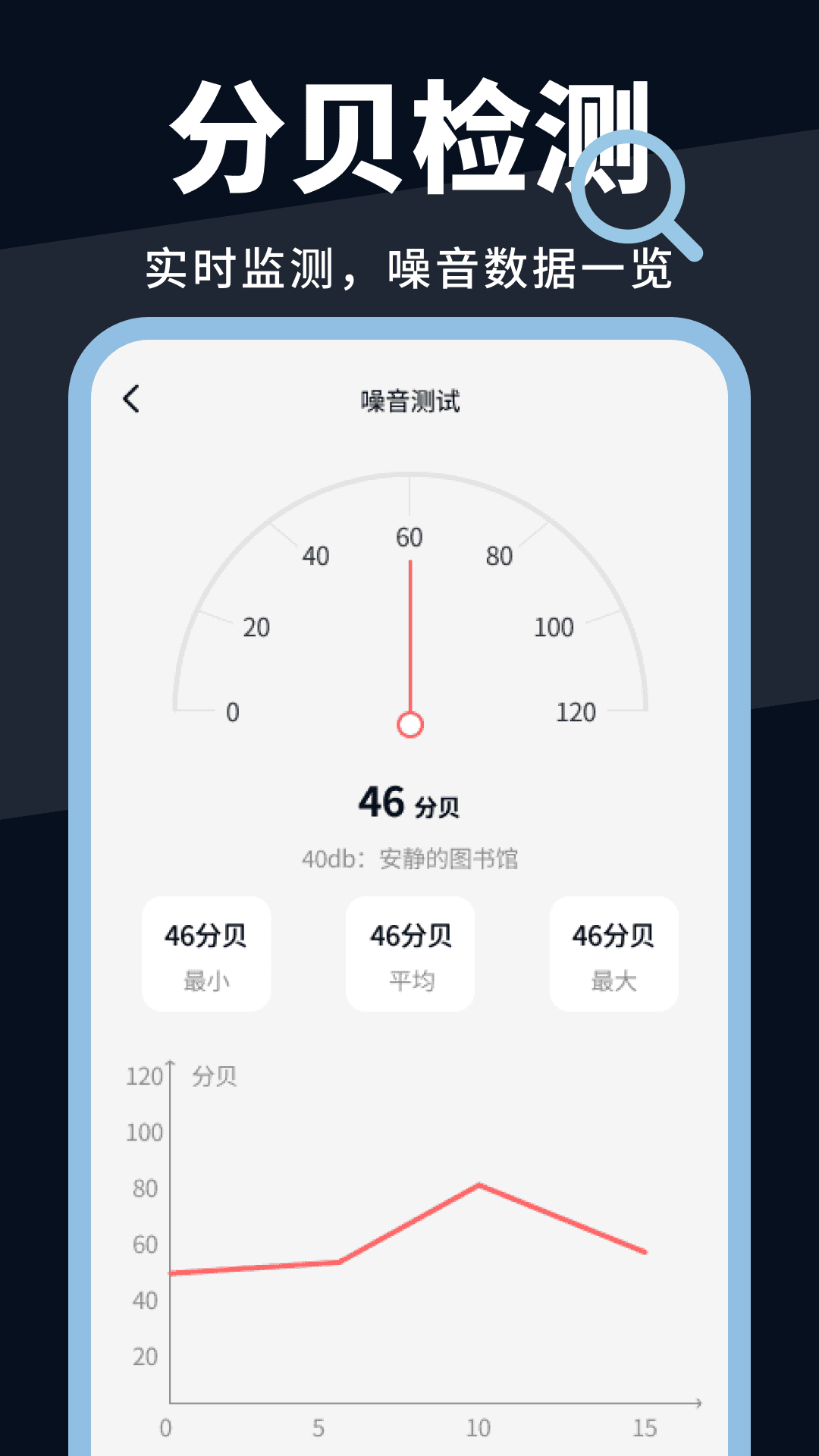Click the 80 label on the gauge arc
Image resolution: width=819 pixels, height=1456 pixels.
(500, 555)
